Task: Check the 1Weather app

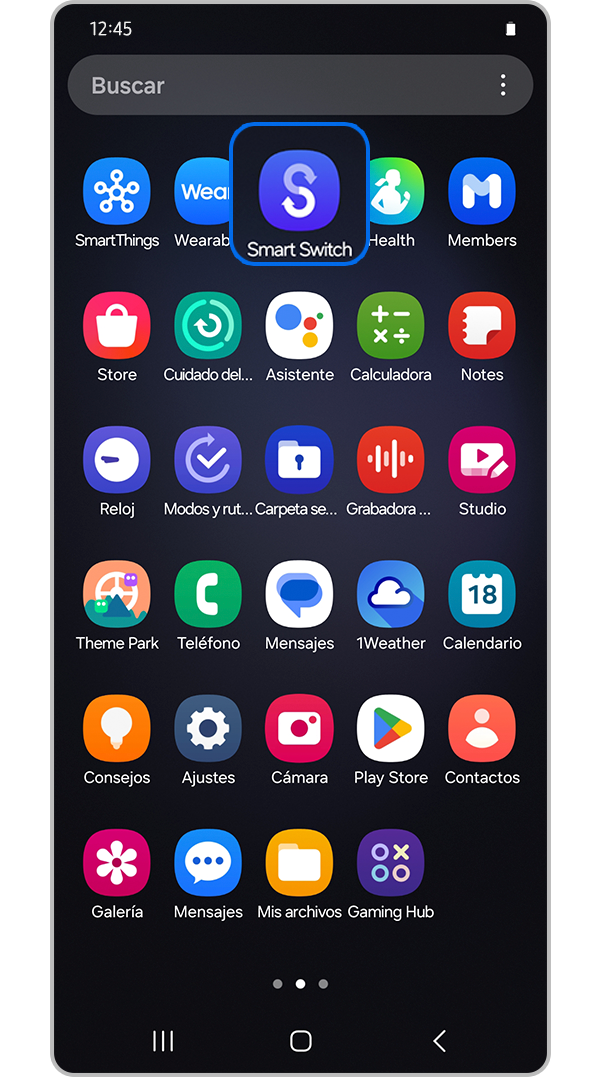Action: (x=391, y=595)
